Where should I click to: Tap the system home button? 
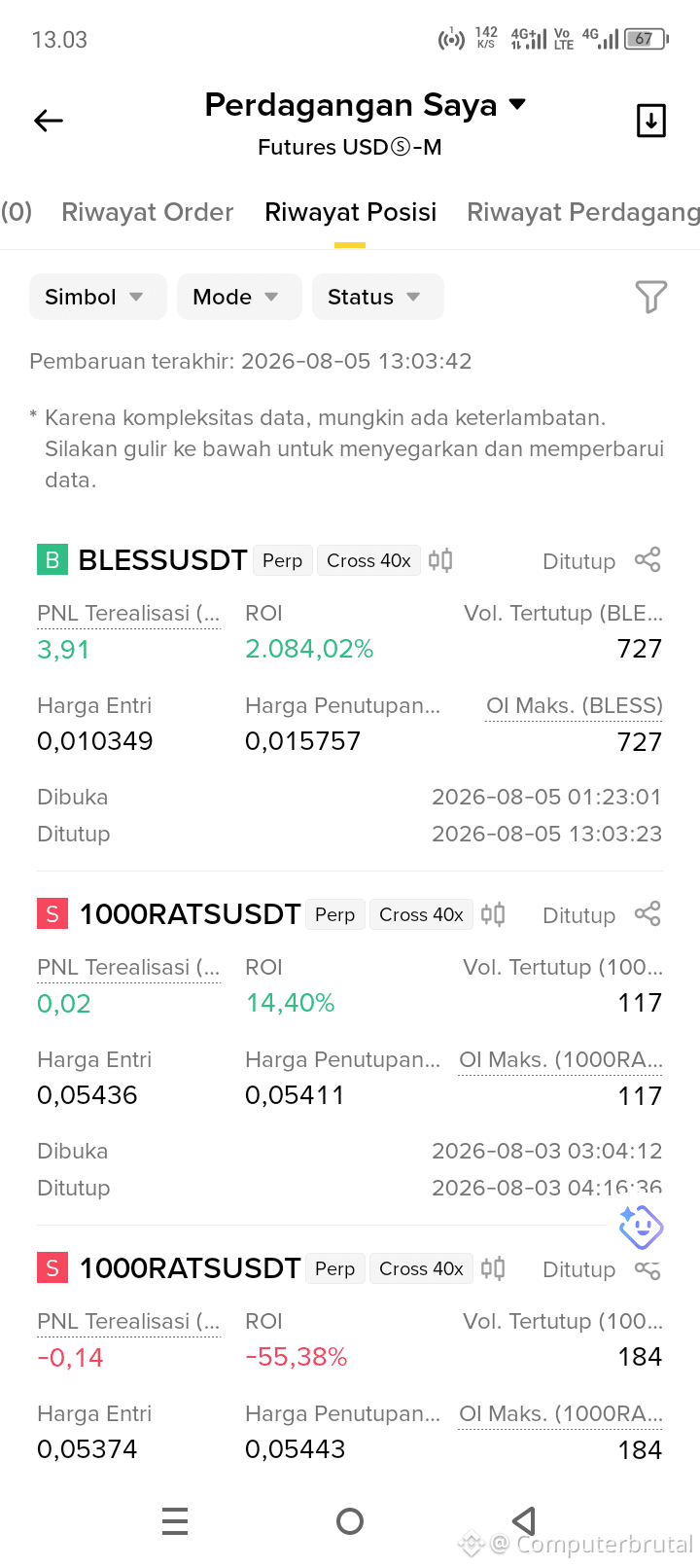click(x=350, y=1521)
